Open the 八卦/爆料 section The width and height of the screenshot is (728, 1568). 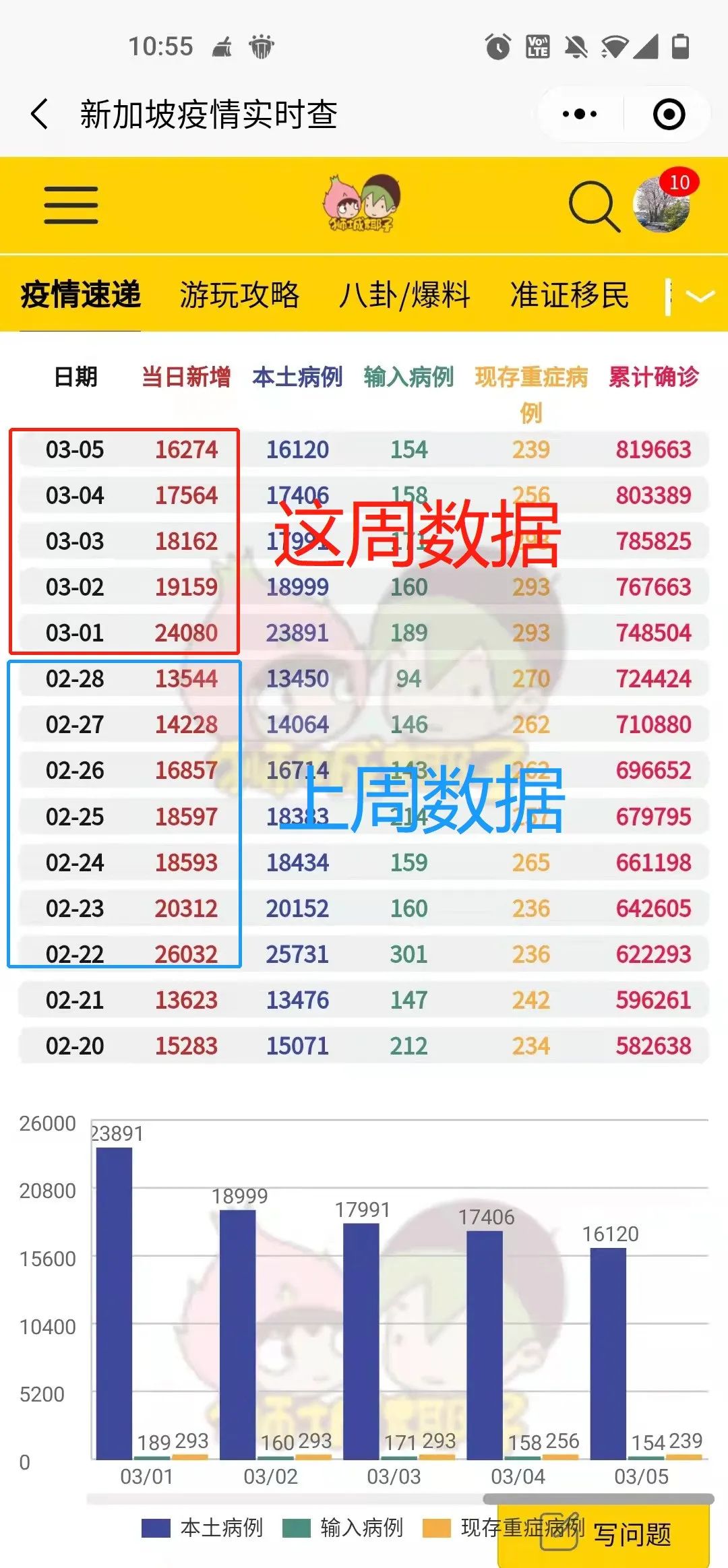click(405, 295)
